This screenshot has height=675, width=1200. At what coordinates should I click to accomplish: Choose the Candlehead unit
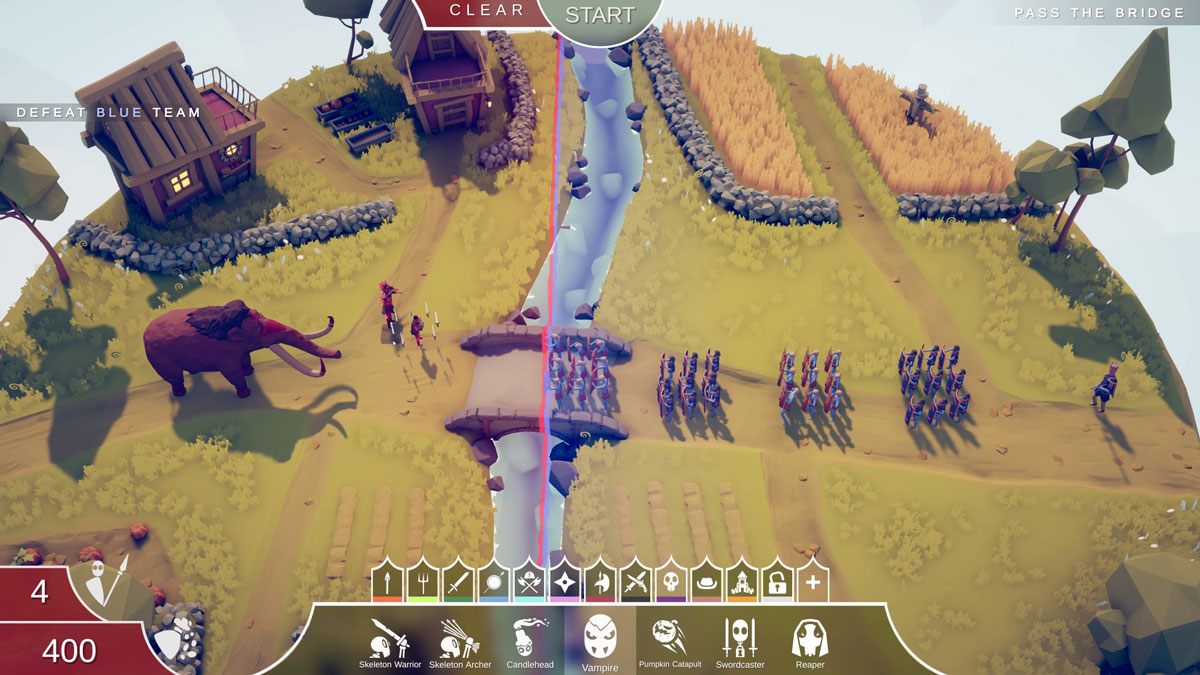(529, 640)
